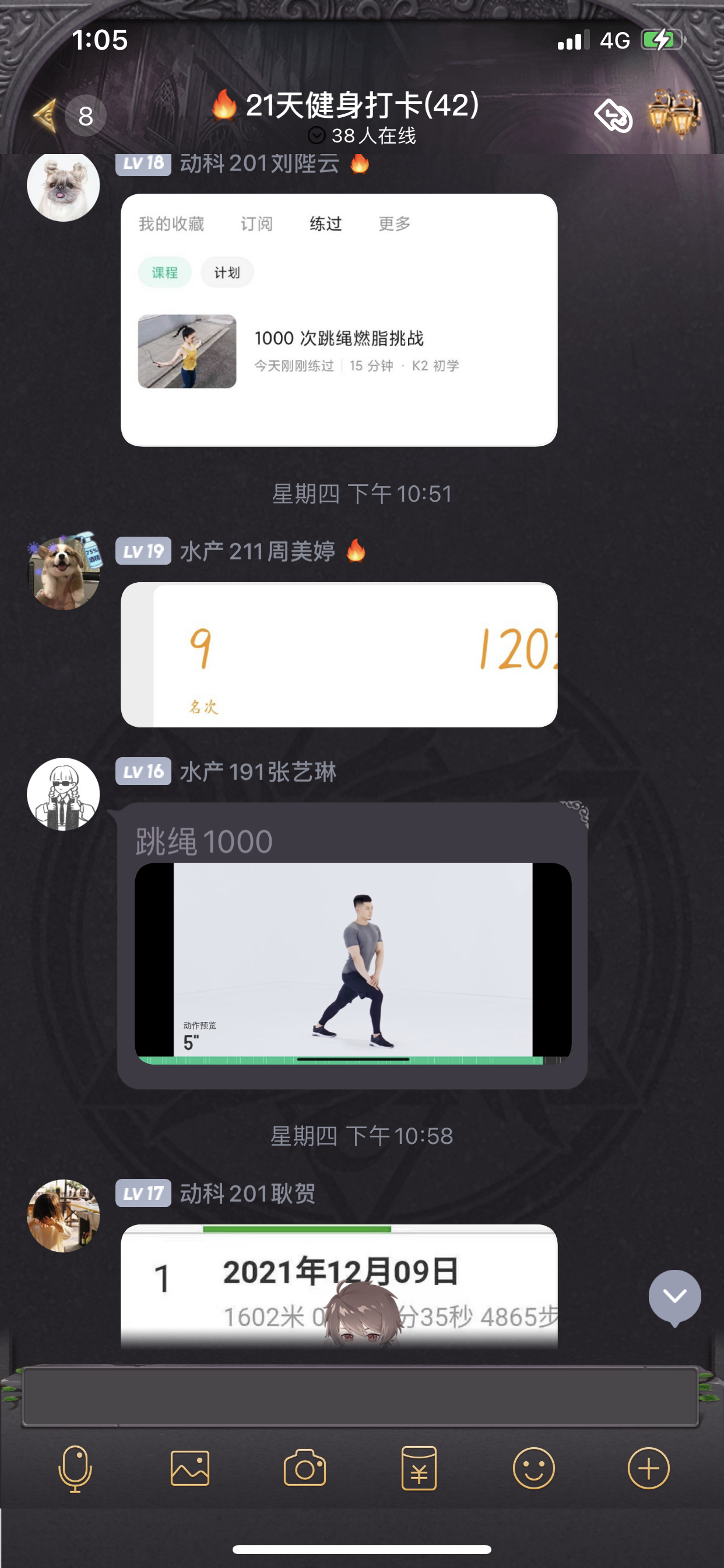View 周美婷's profile avatar

tap(64, 573)
